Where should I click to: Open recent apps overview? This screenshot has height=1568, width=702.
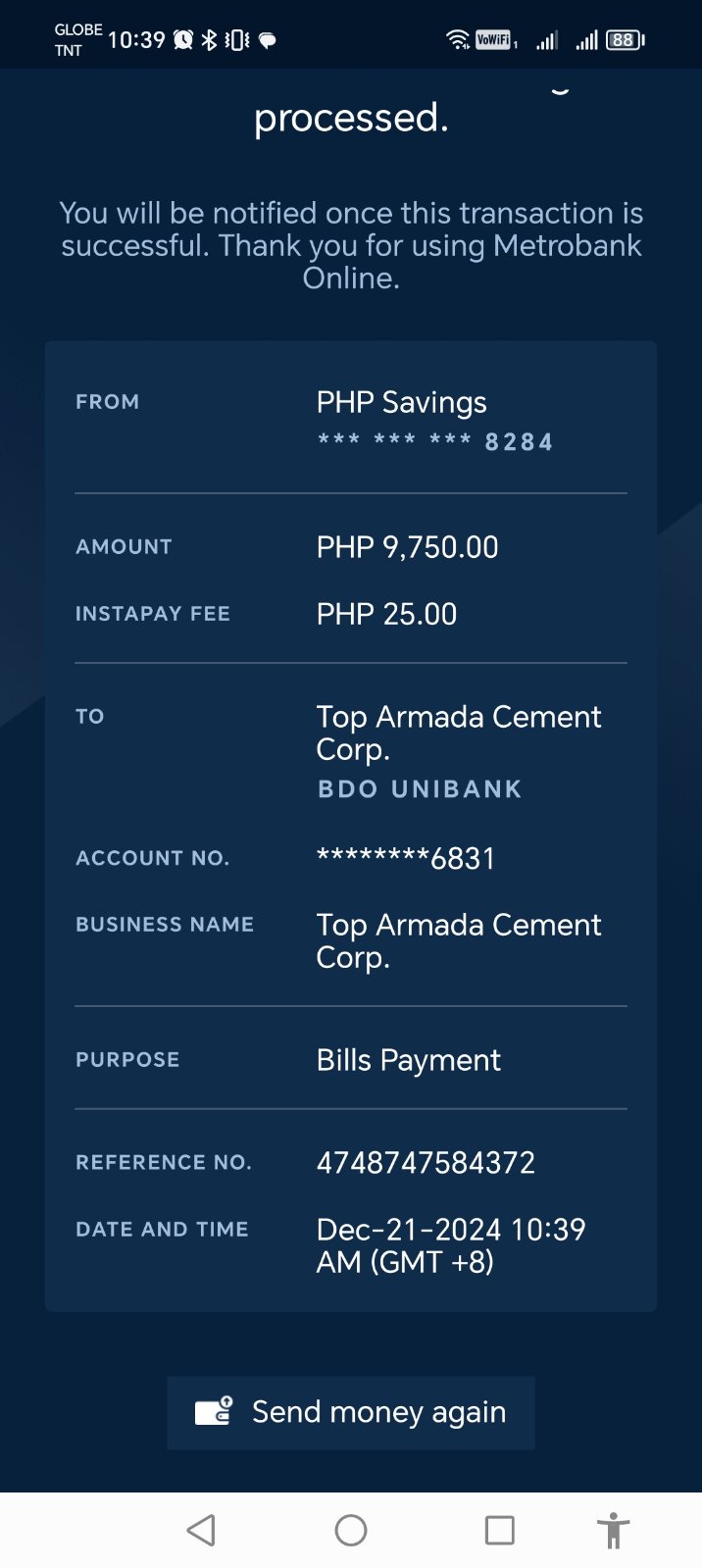500,1530
